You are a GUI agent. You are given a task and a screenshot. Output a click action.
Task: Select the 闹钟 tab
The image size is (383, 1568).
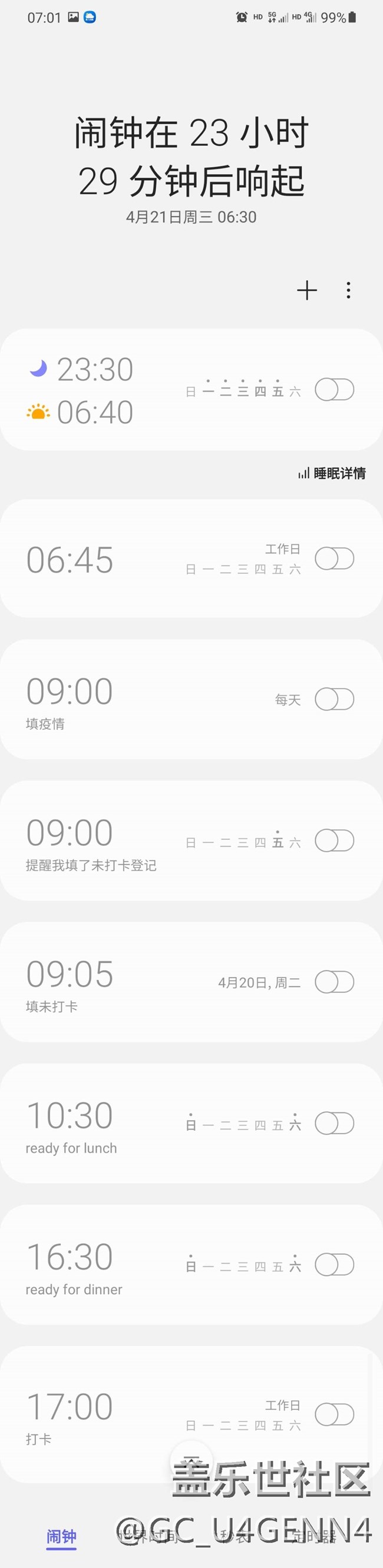pyautogui.click(x=61, y=1537)
